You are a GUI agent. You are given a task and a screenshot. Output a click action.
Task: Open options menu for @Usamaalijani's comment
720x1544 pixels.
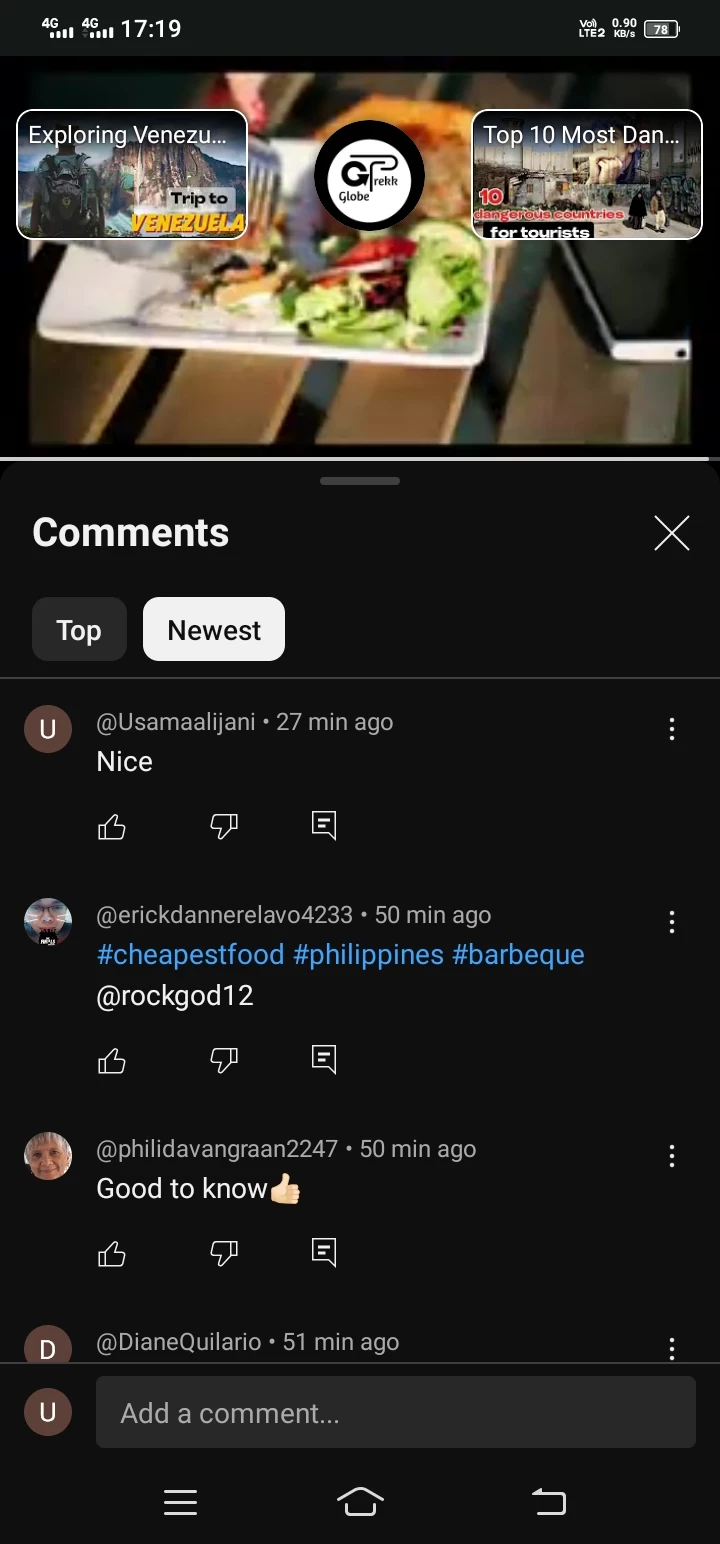672,729
